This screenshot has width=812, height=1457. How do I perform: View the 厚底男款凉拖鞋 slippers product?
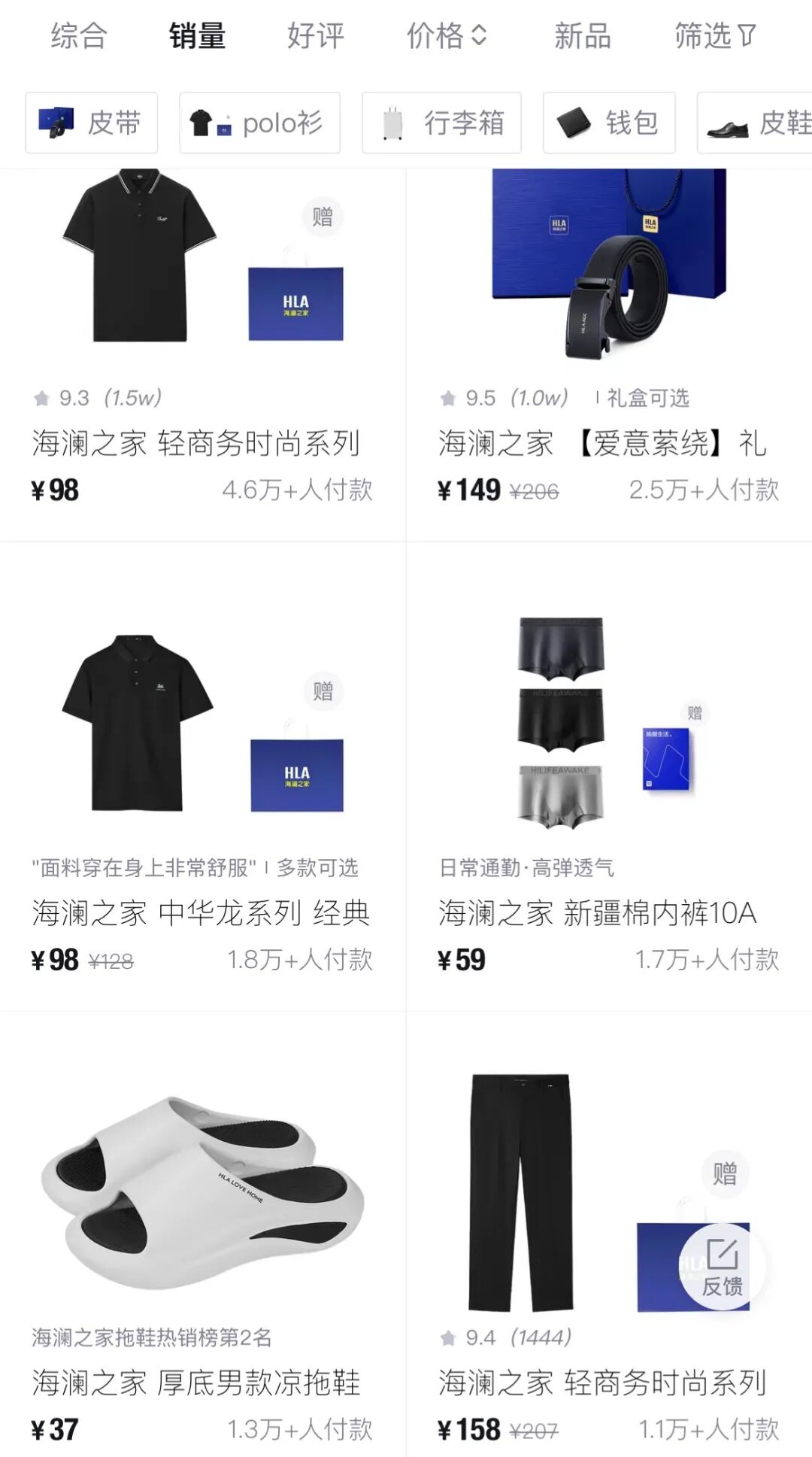(202, 1234)
